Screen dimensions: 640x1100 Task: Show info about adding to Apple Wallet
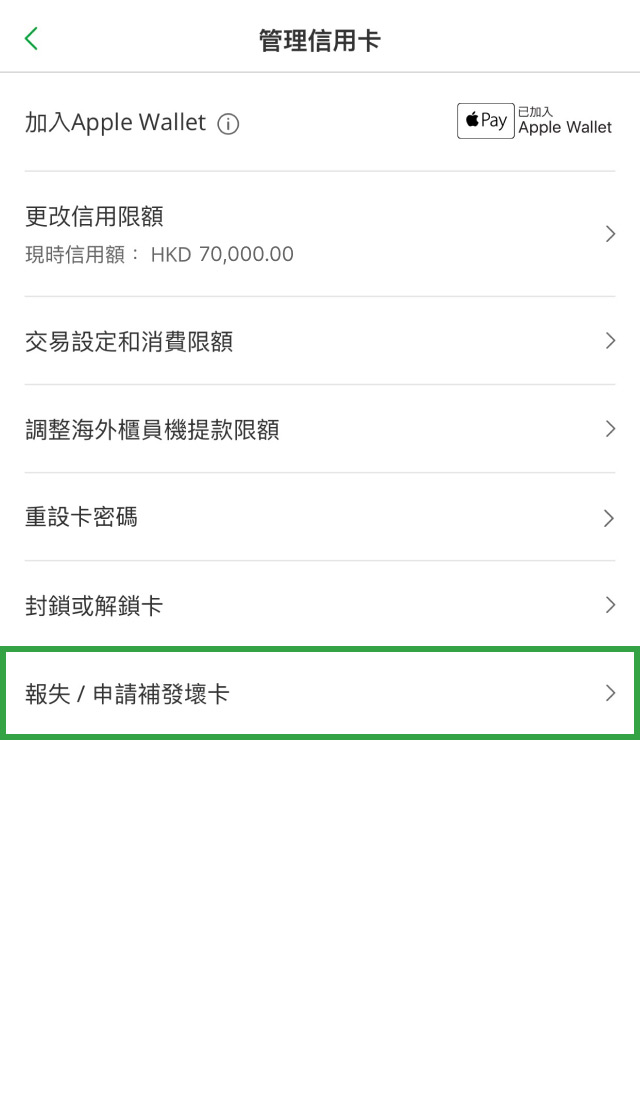click(x=229, y=124)
